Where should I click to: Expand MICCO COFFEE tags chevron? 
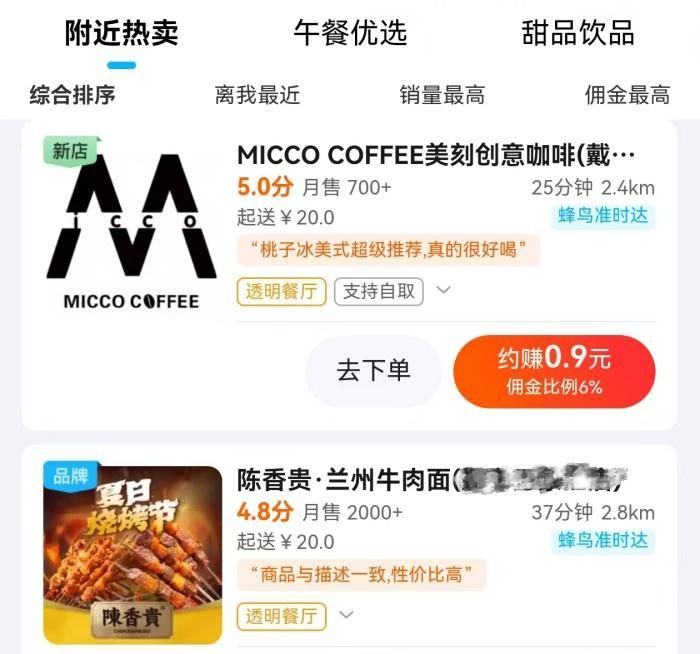[x=445, y=291]
